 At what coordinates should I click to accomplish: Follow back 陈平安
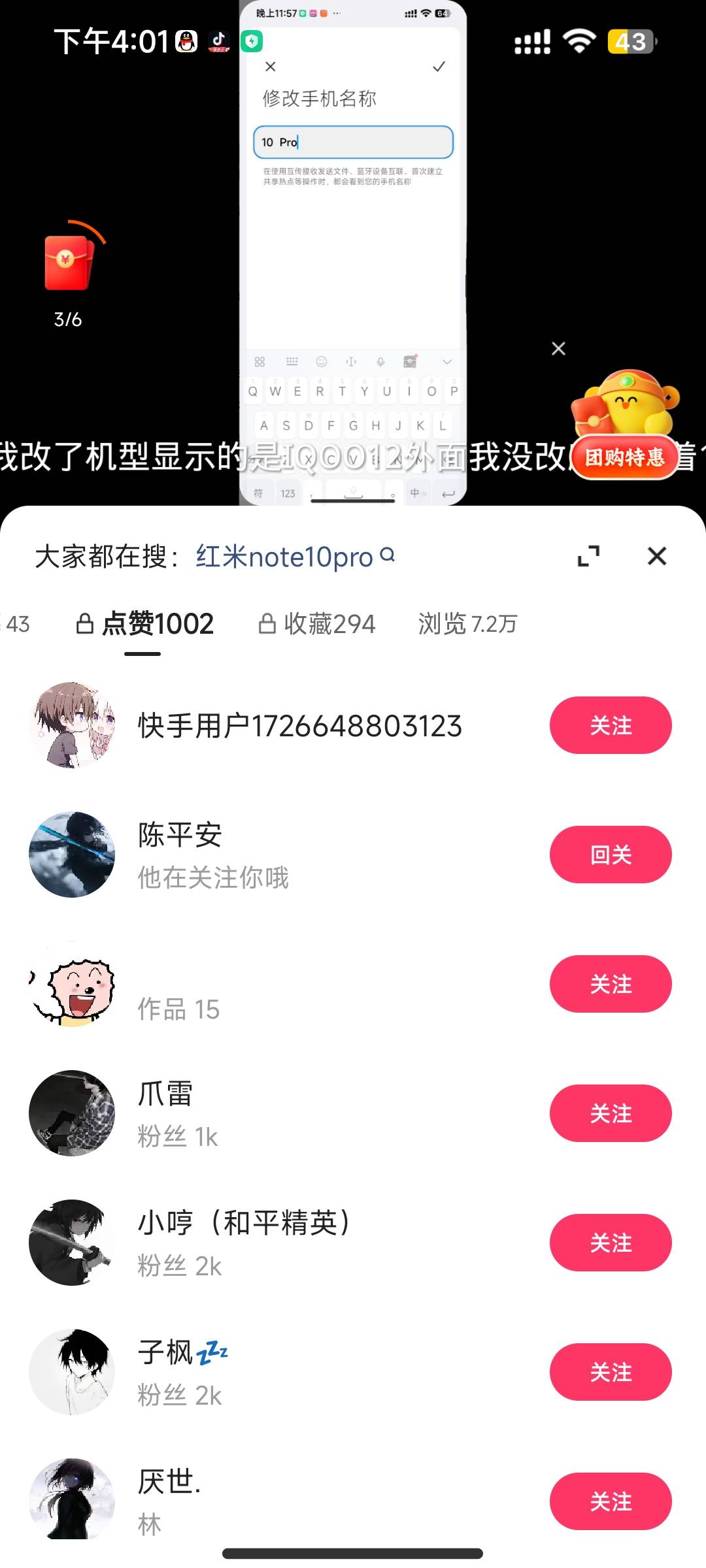point(610,855)
